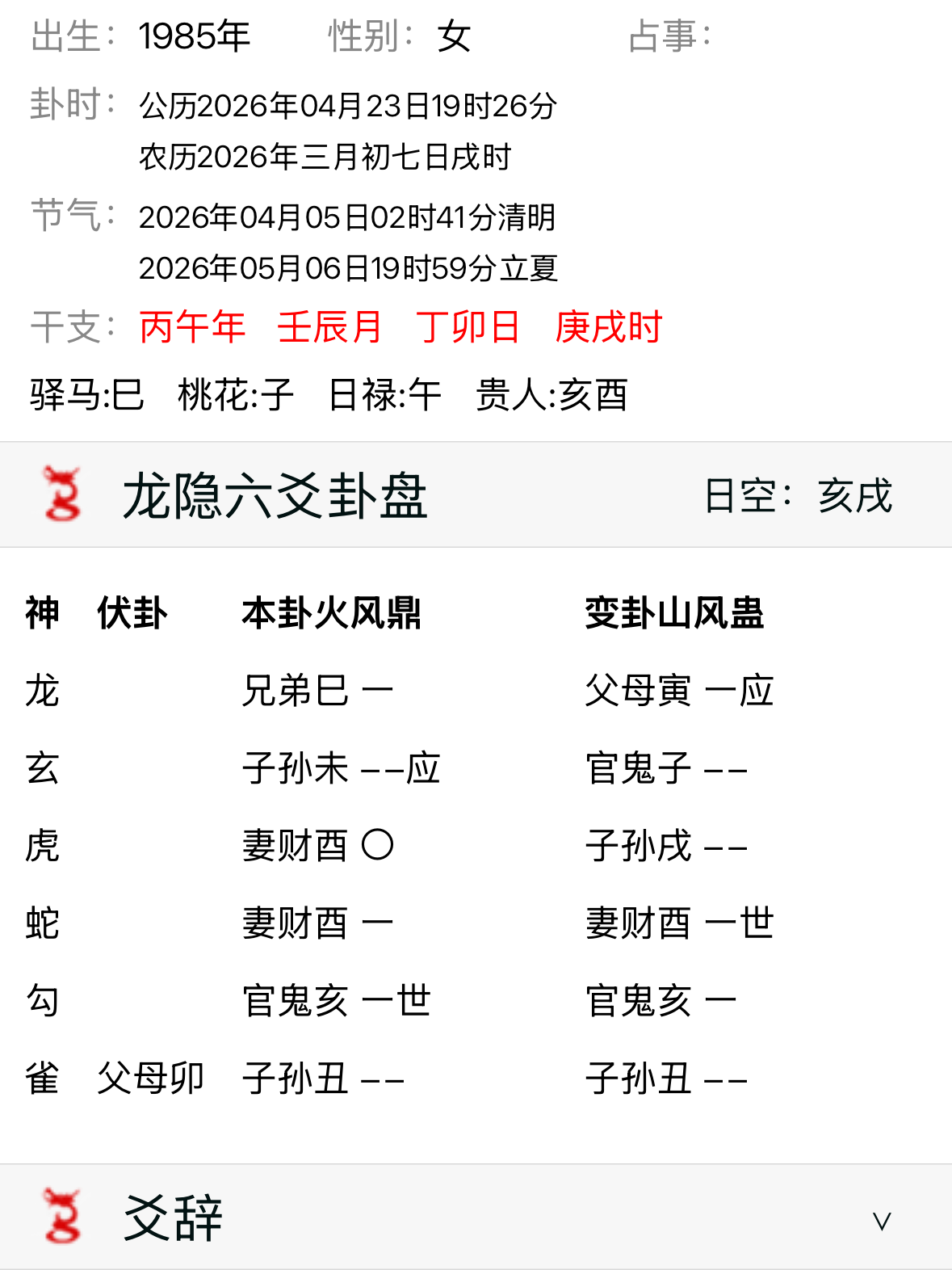952x1270 pixels.
Task: Open the 丙午年 year pillar
Action: pos(191,326)
